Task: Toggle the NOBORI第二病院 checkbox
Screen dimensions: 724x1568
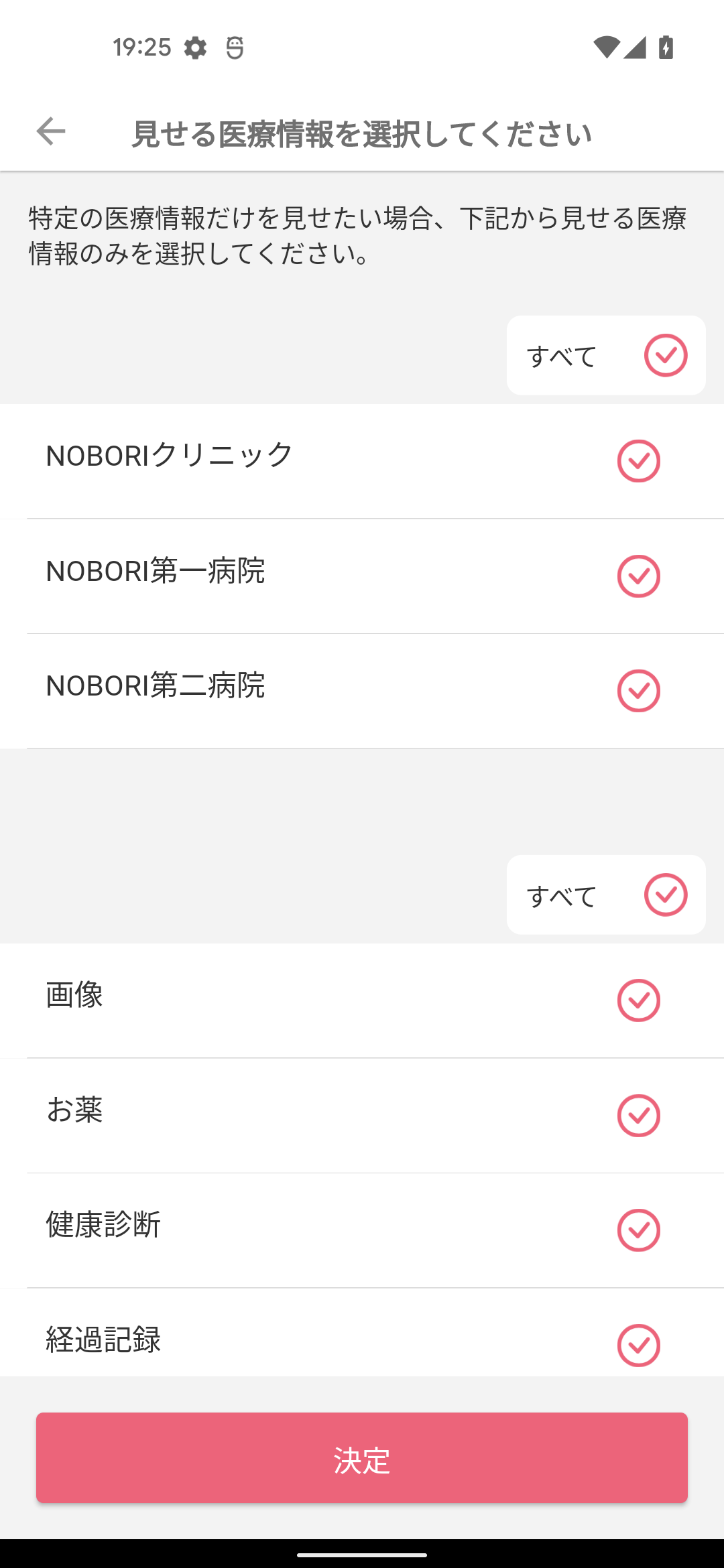Action: pos(639,691)
